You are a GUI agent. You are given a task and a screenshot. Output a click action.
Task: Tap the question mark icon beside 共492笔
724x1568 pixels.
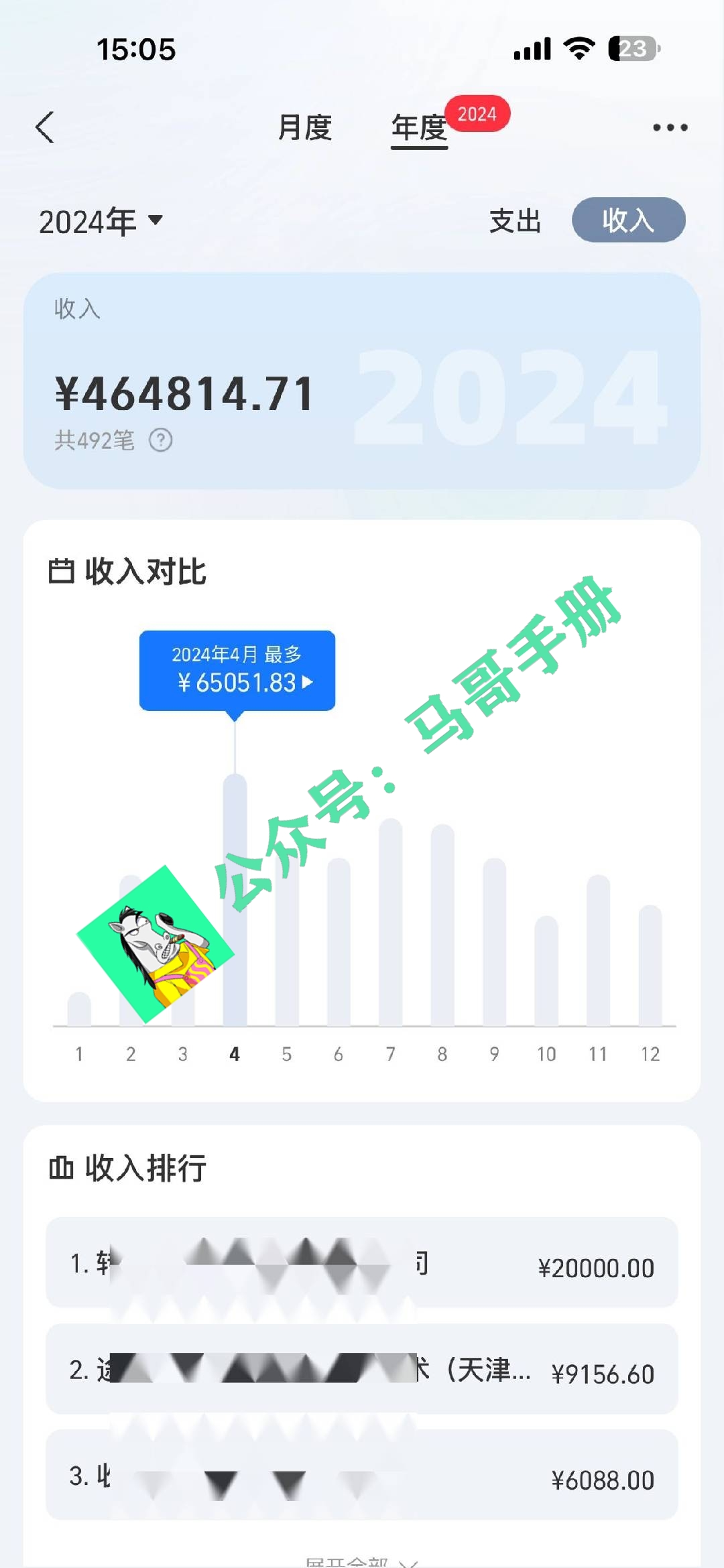162,440
